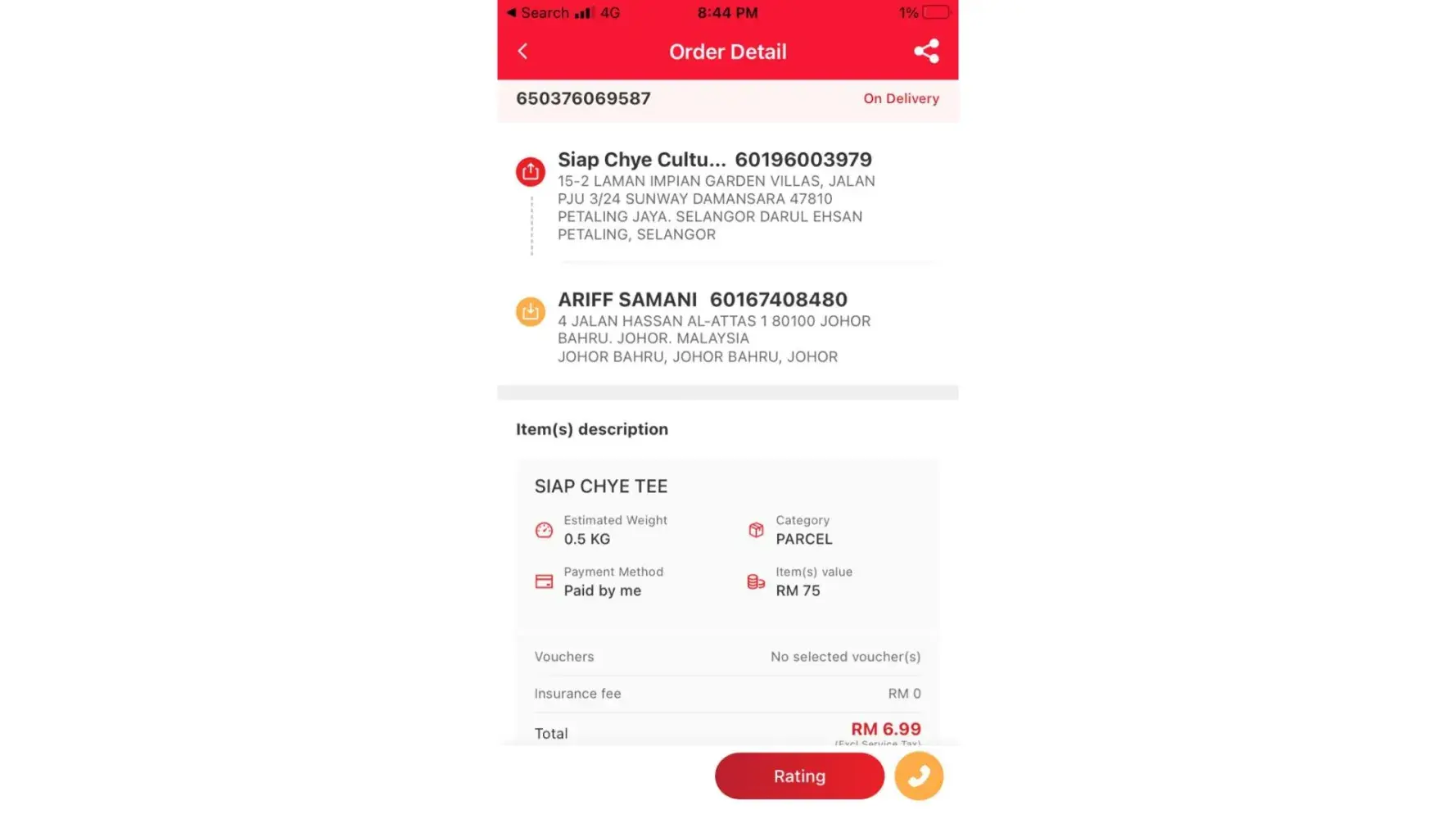Tap the Rating button

[x=799, y=776]
